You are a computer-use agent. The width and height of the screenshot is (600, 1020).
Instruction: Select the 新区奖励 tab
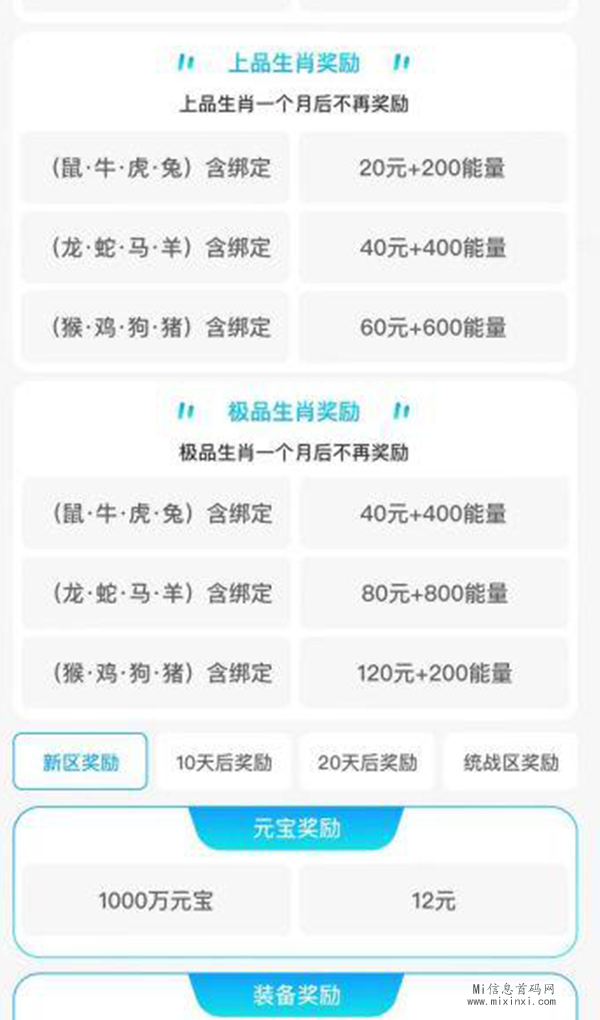click(x=80, y=762)
